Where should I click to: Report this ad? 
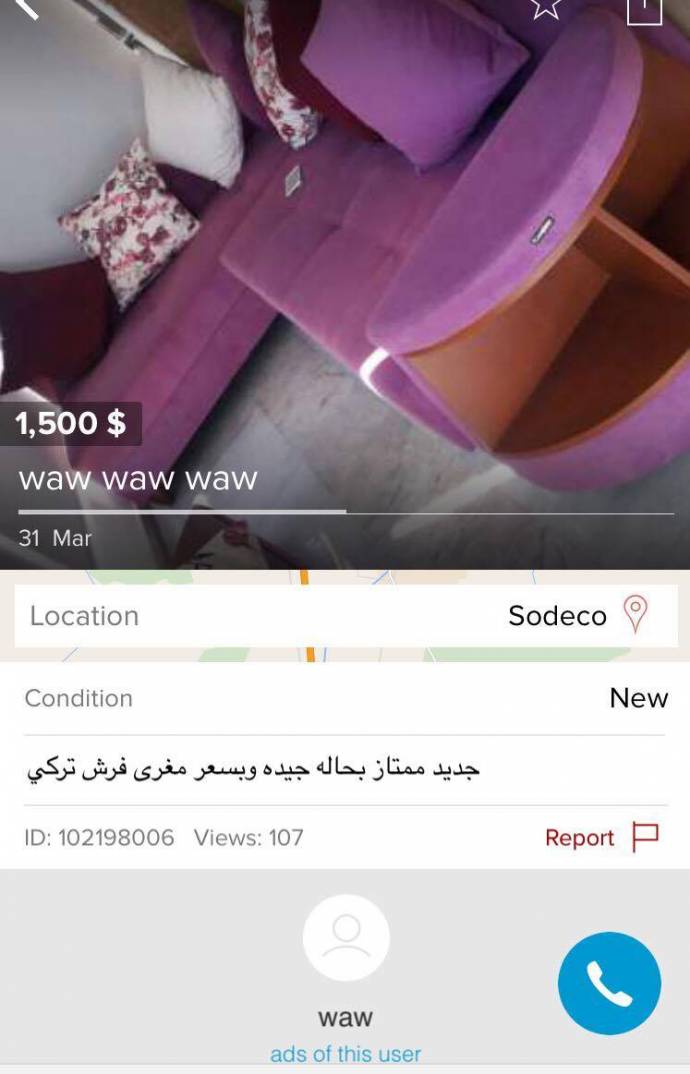601,838
